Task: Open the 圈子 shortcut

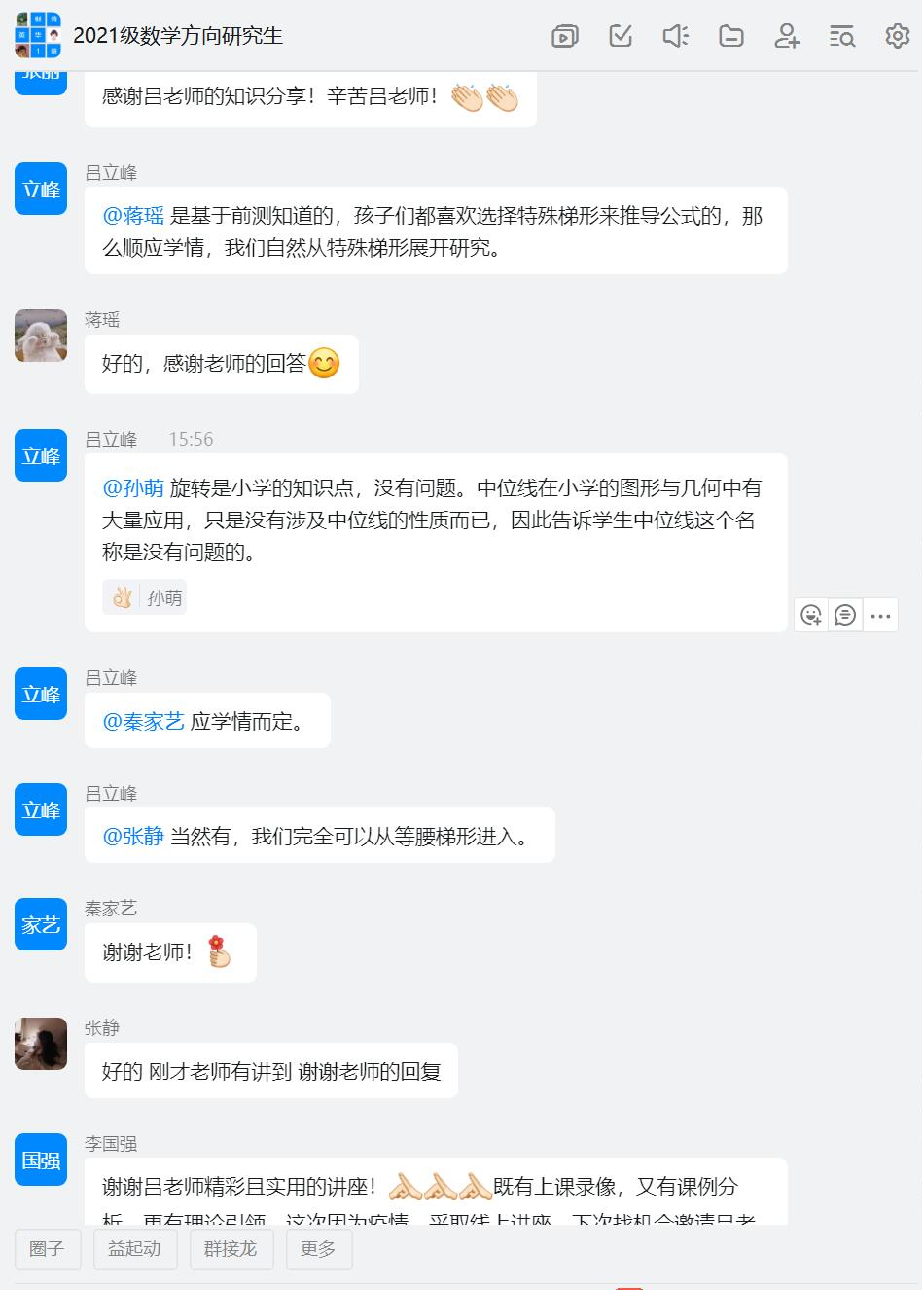Action: pyautogui.click(x=47, y=1249)
